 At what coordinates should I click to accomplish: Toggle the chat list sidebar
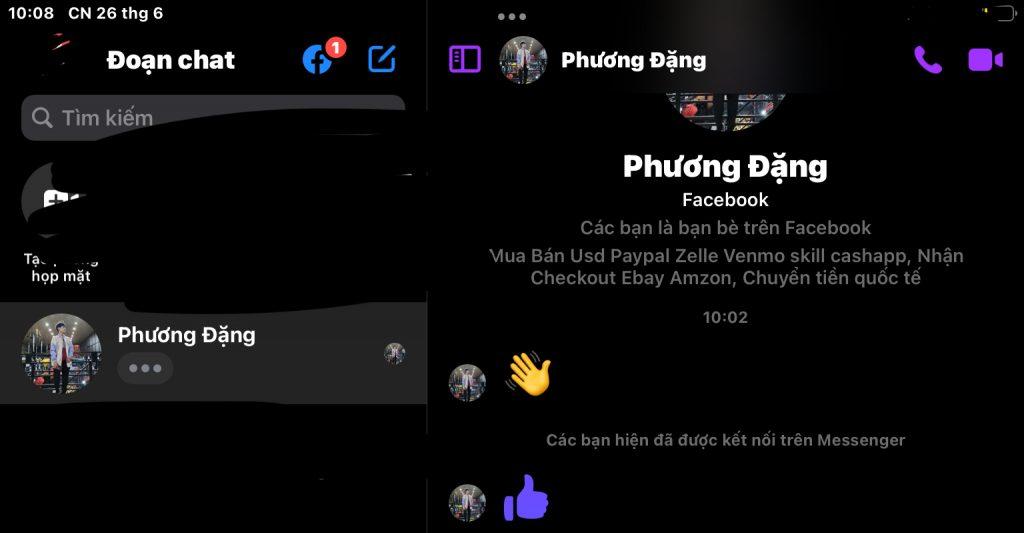pyautogui.click(x=465, y=60)
